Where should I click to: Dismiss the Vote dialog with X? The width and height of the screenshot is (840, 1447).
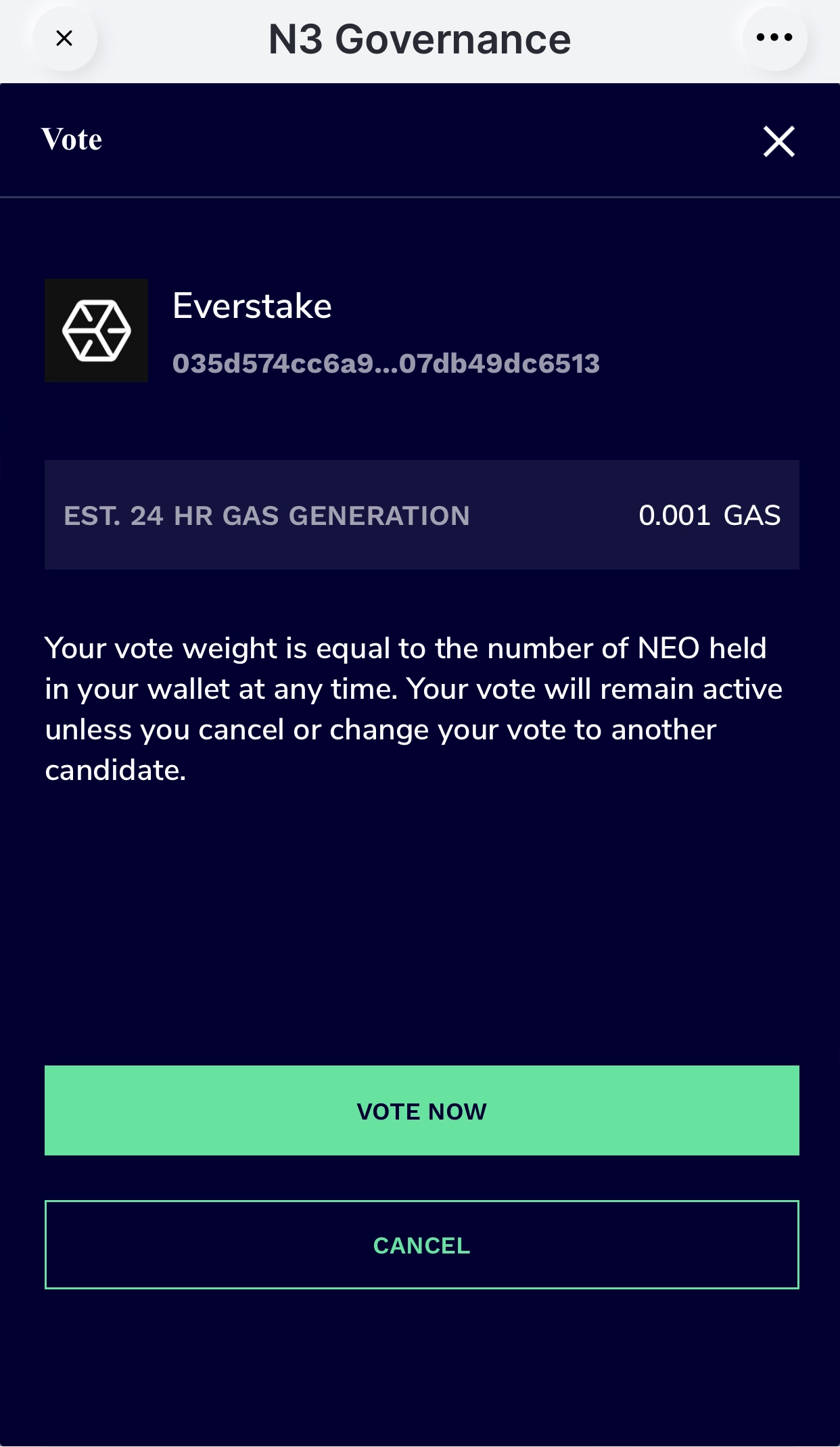pyautogui.click(x=779, y=141)
